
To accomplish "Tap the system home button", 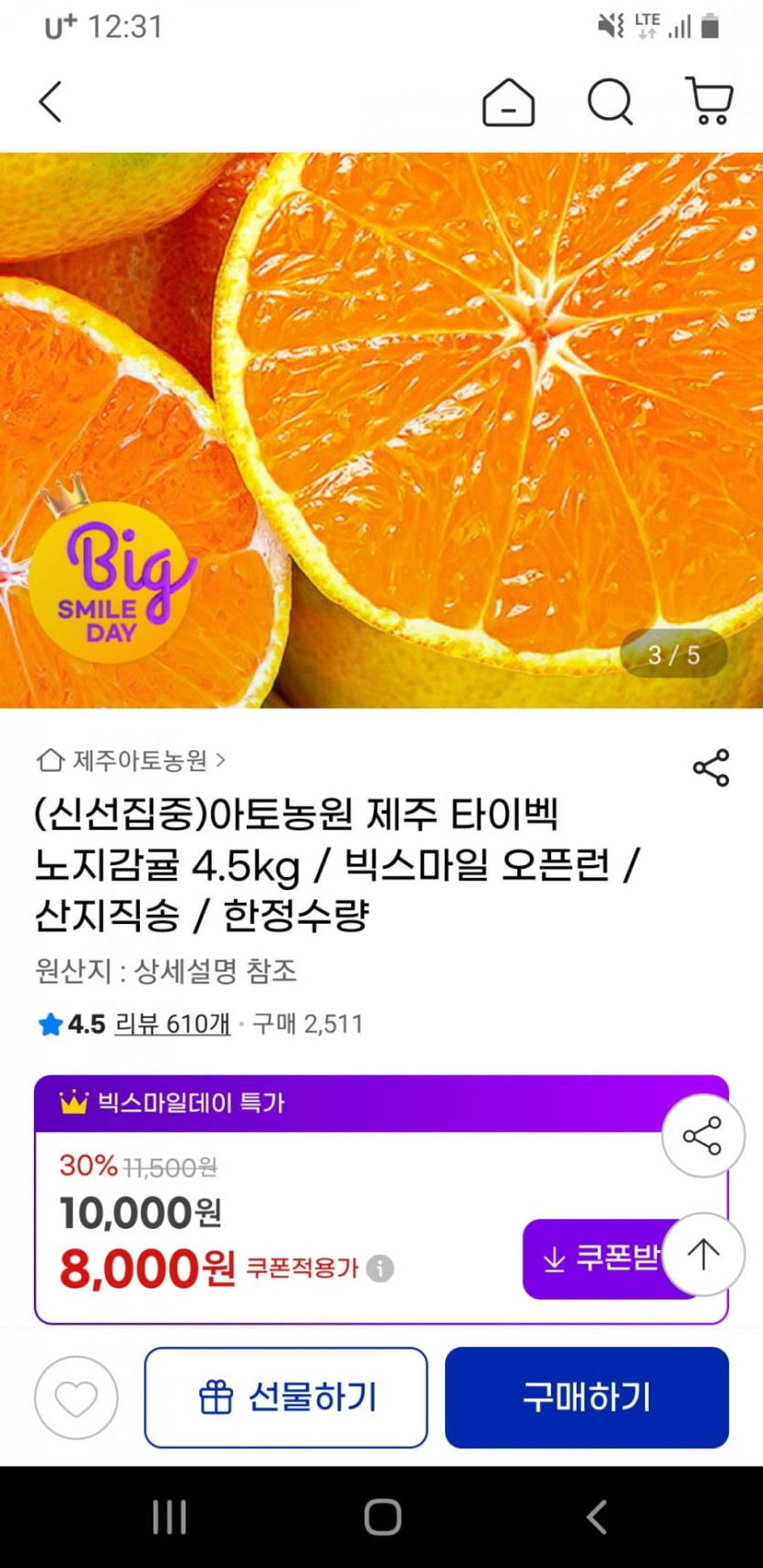I will pyautogui.click(x=382, y=1518).
